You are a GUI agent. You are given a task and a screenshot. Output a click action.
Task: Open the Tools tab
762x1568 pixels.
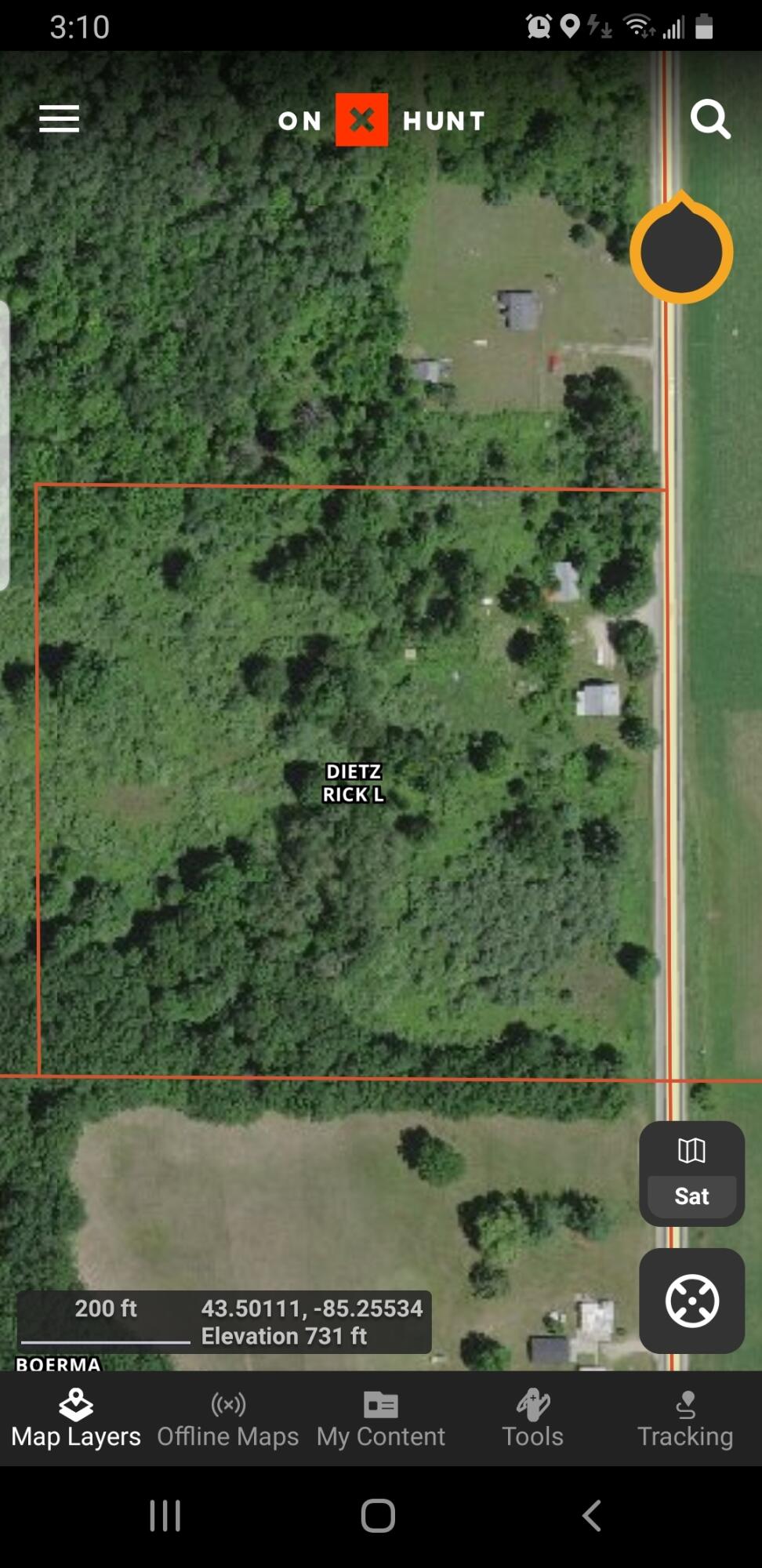coord(533,1418)
